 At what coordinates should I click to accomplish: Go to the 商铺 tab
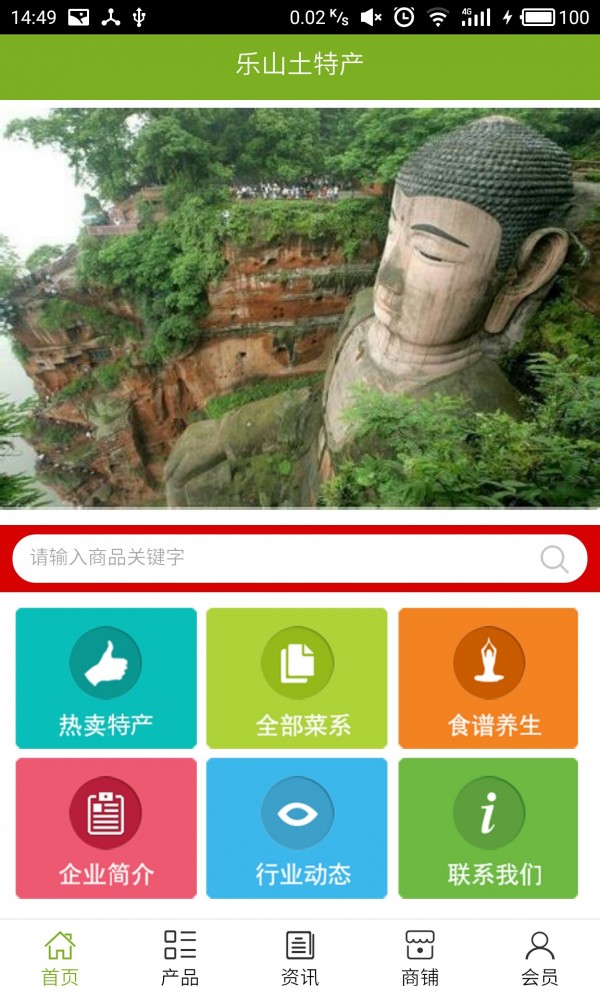pos(420,958)
